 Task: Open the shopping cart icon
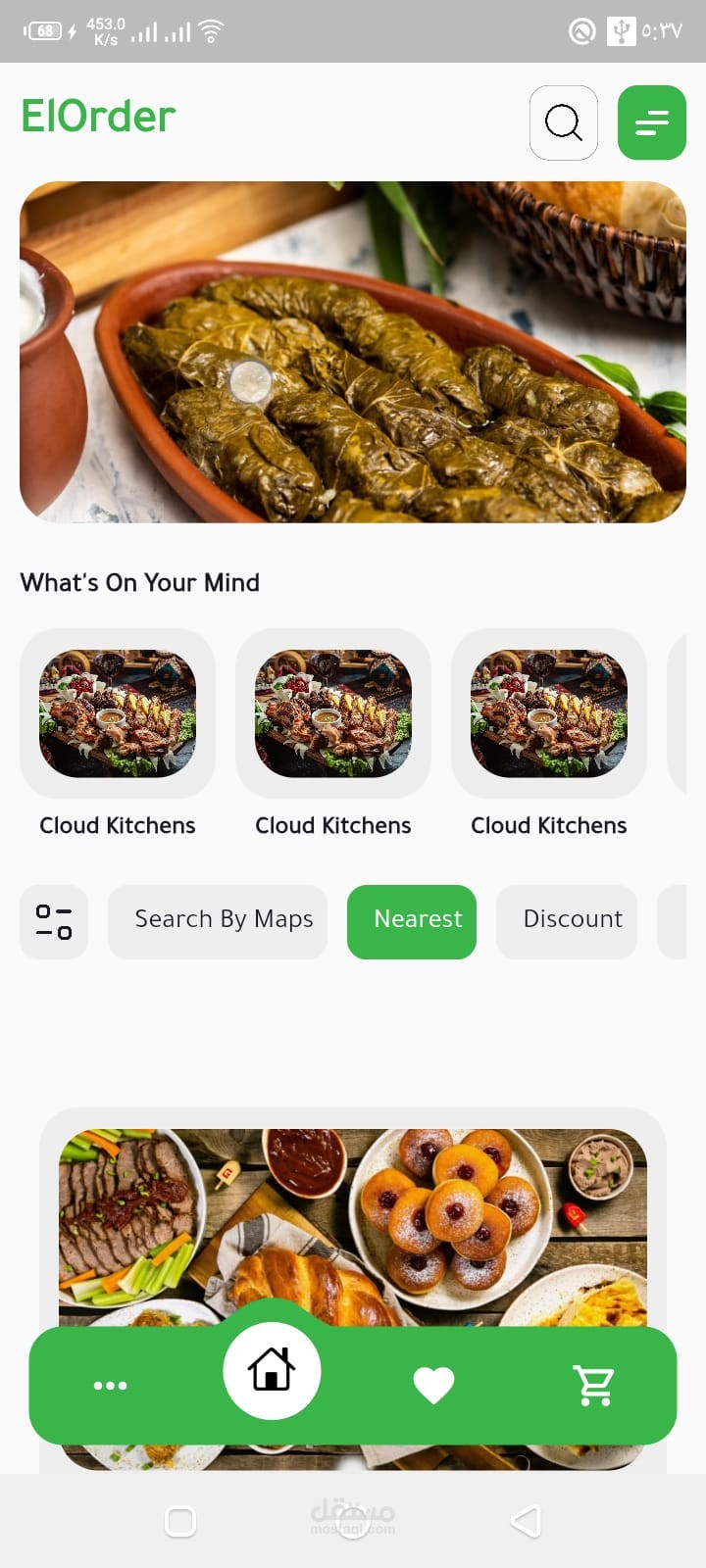pos(593,1385)
